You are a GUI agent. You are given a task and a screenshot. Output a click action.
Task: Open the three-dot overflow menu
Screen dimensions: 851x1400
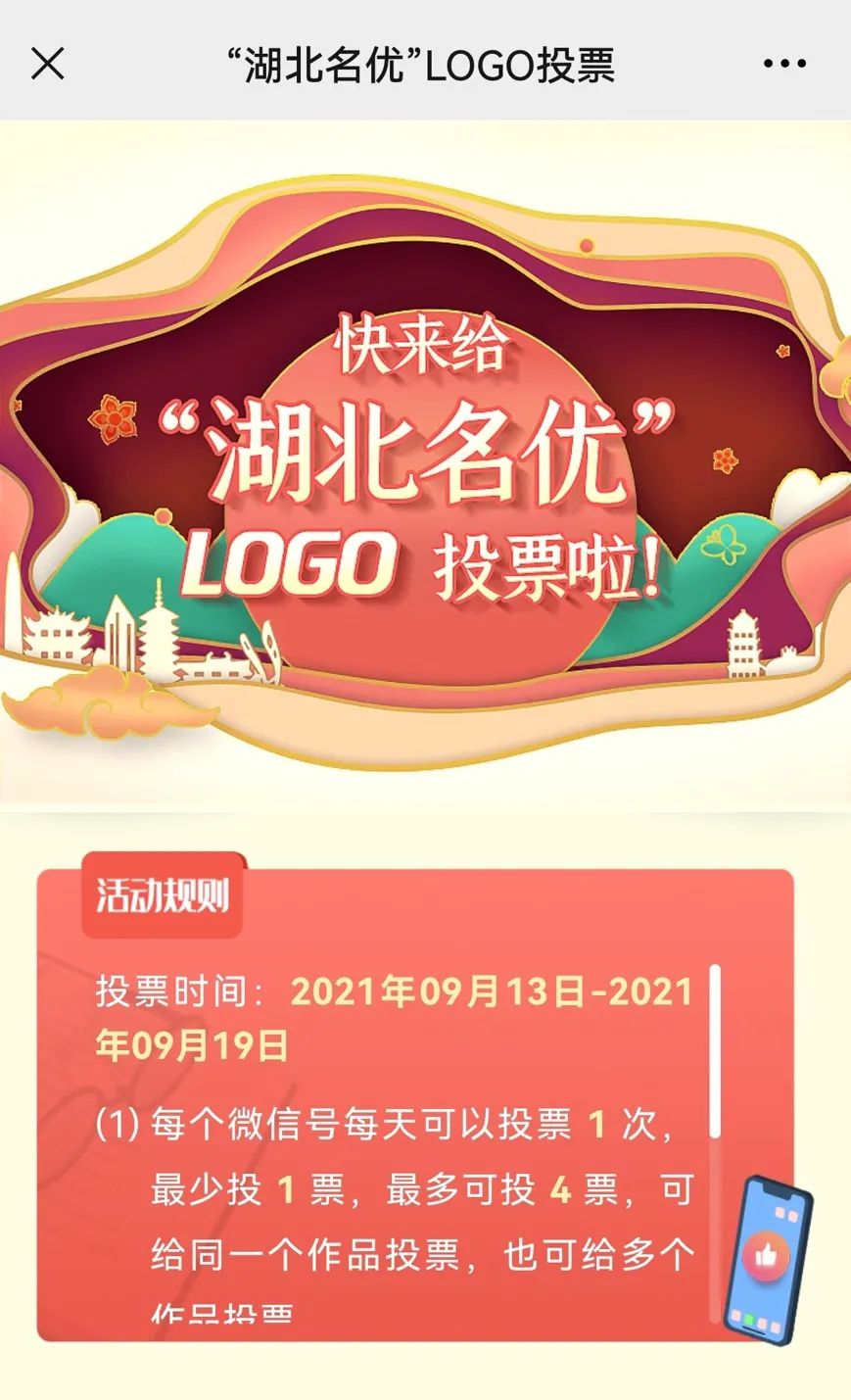(x=783, y=65)
